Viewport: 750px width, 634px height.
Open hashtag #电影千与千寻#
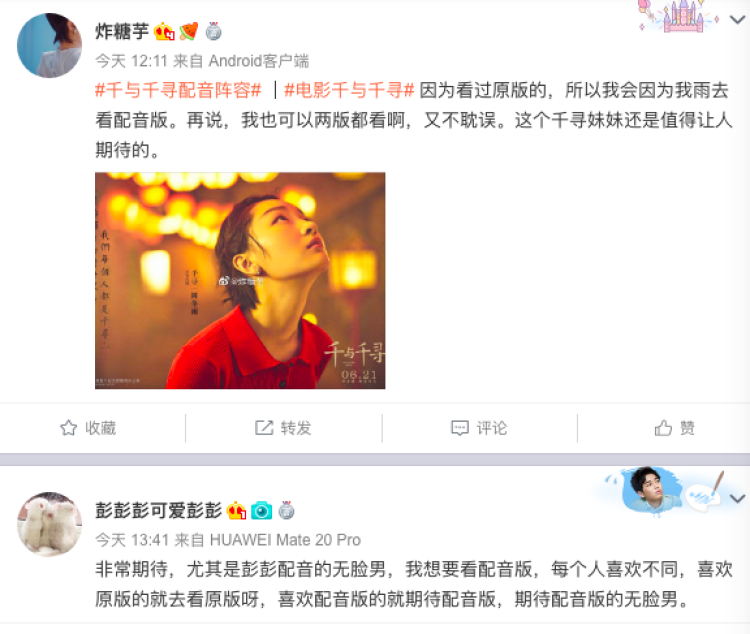point(349,90)
